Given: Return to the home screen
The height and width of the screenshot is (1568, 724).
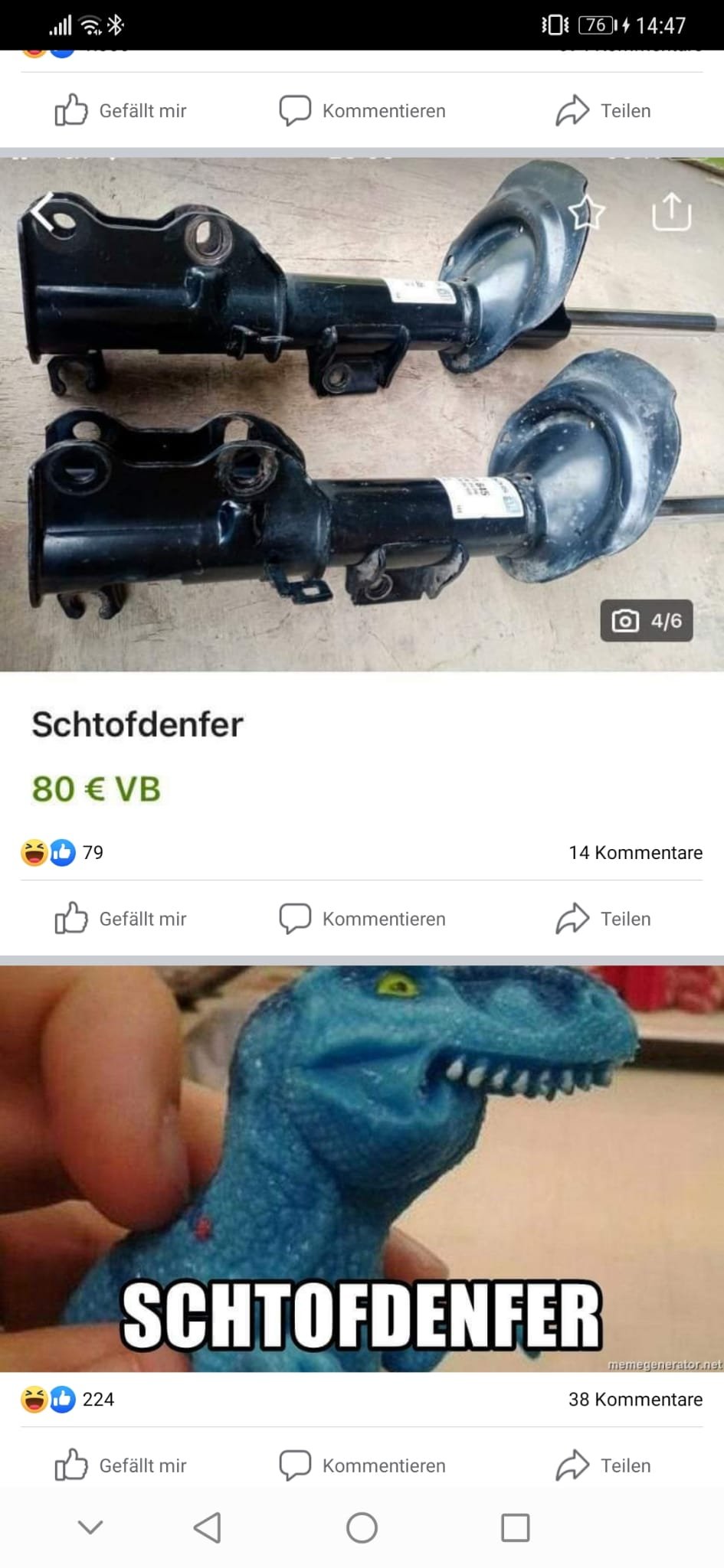Looking at the screenshot, I should point(362,1527).
